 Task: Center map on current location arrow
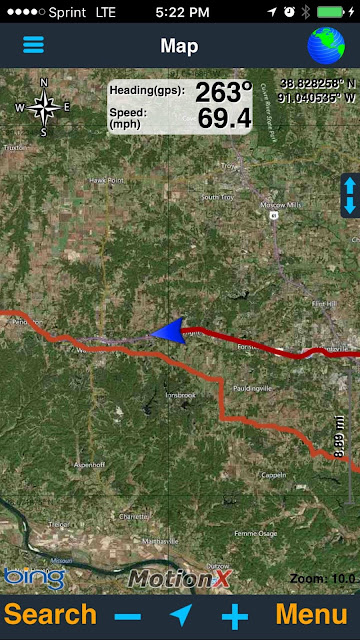[x=181, y=616]
